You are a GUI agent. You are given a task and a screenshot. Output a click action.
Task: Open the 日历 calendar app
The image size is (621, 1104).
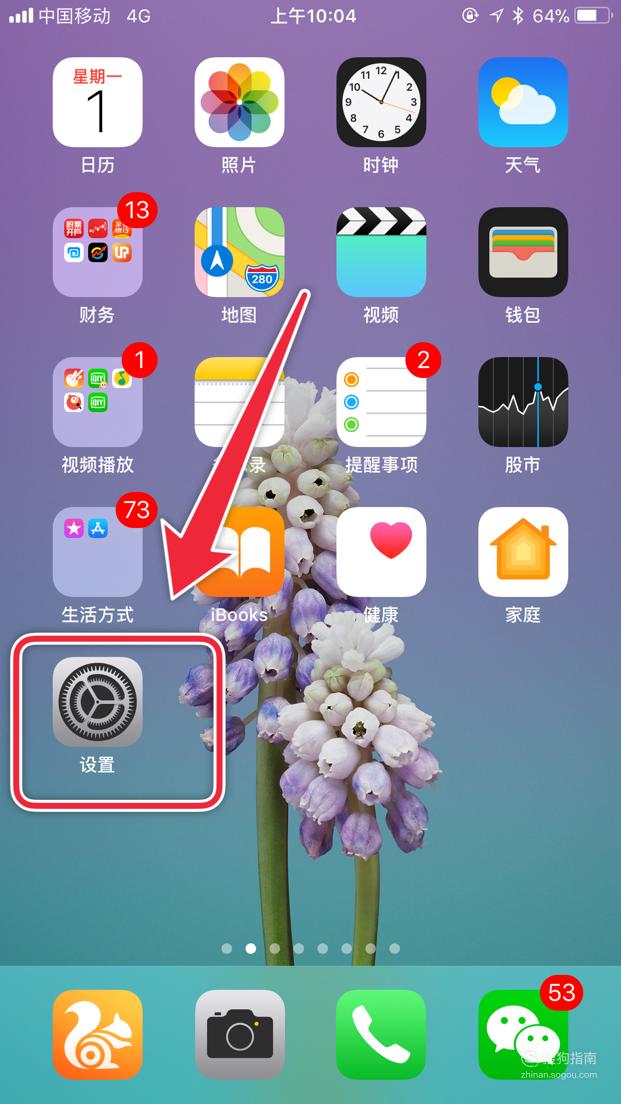click(x=97, y=101)
